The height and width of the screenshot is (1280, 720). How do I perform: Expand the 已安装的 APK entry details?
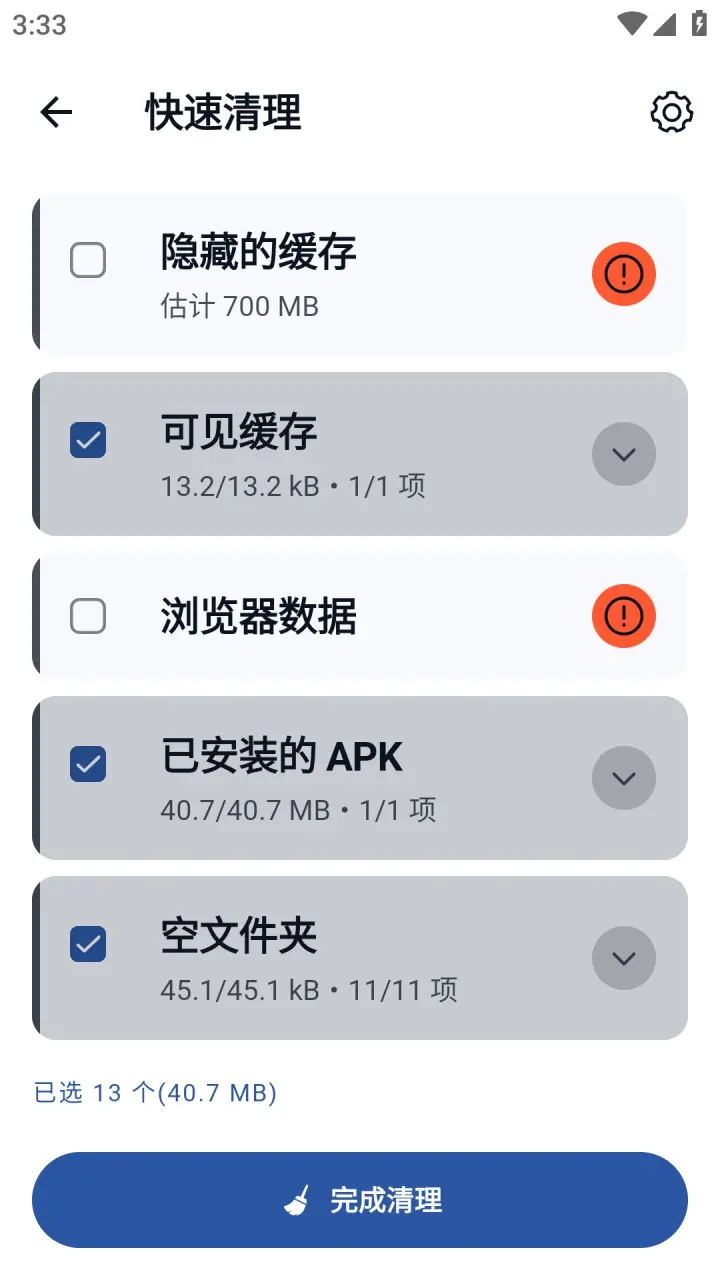pyautogui.click(x=623, y=778)
